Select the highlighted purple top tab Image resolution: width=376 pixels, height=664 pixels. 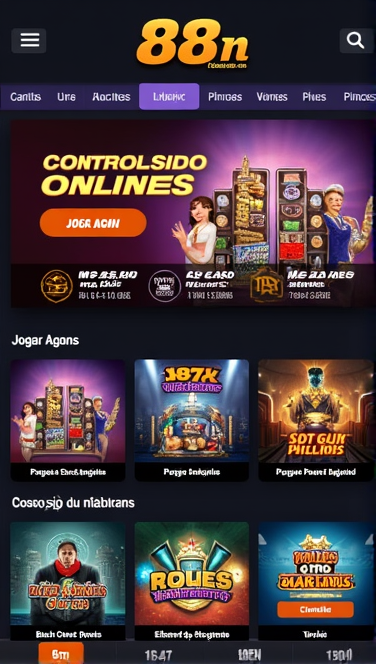[169, 97]
